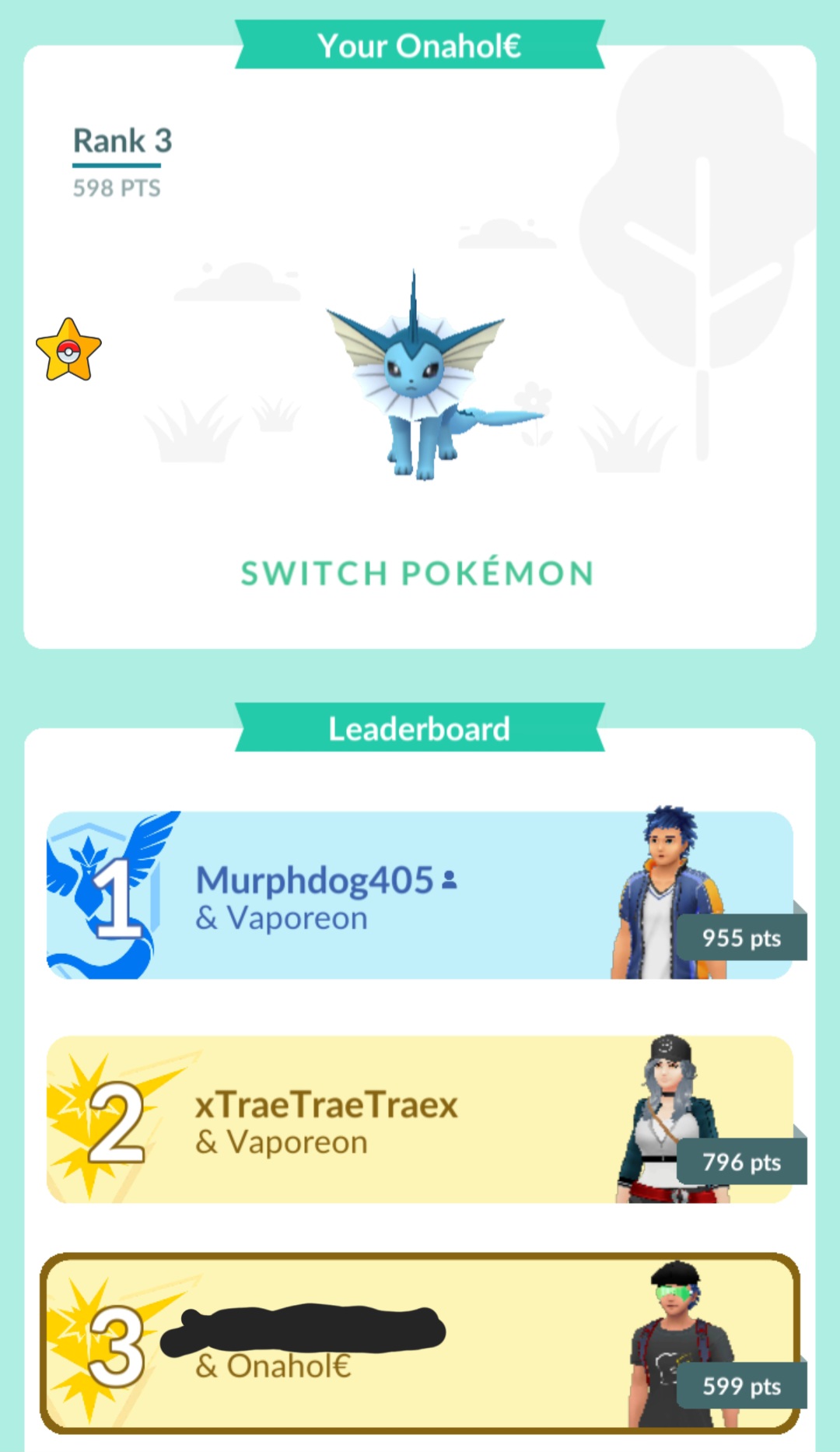Screen dimensions: 840x1452
Task: Tap the Switch Pokémon button
Action: point(418,573)
